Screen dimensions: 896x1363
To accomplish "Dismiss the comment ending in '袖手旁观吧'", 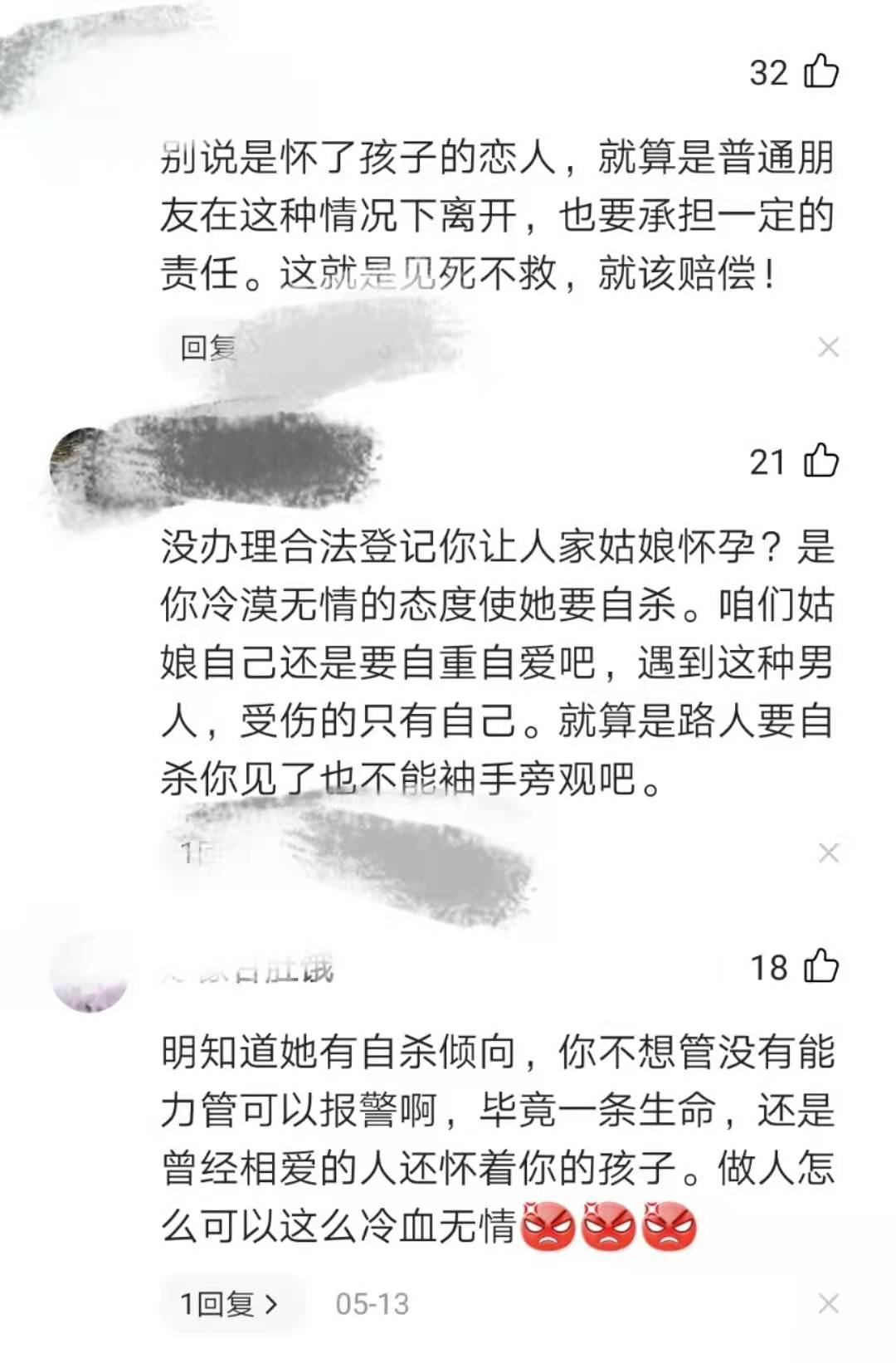I will (828, 852).
